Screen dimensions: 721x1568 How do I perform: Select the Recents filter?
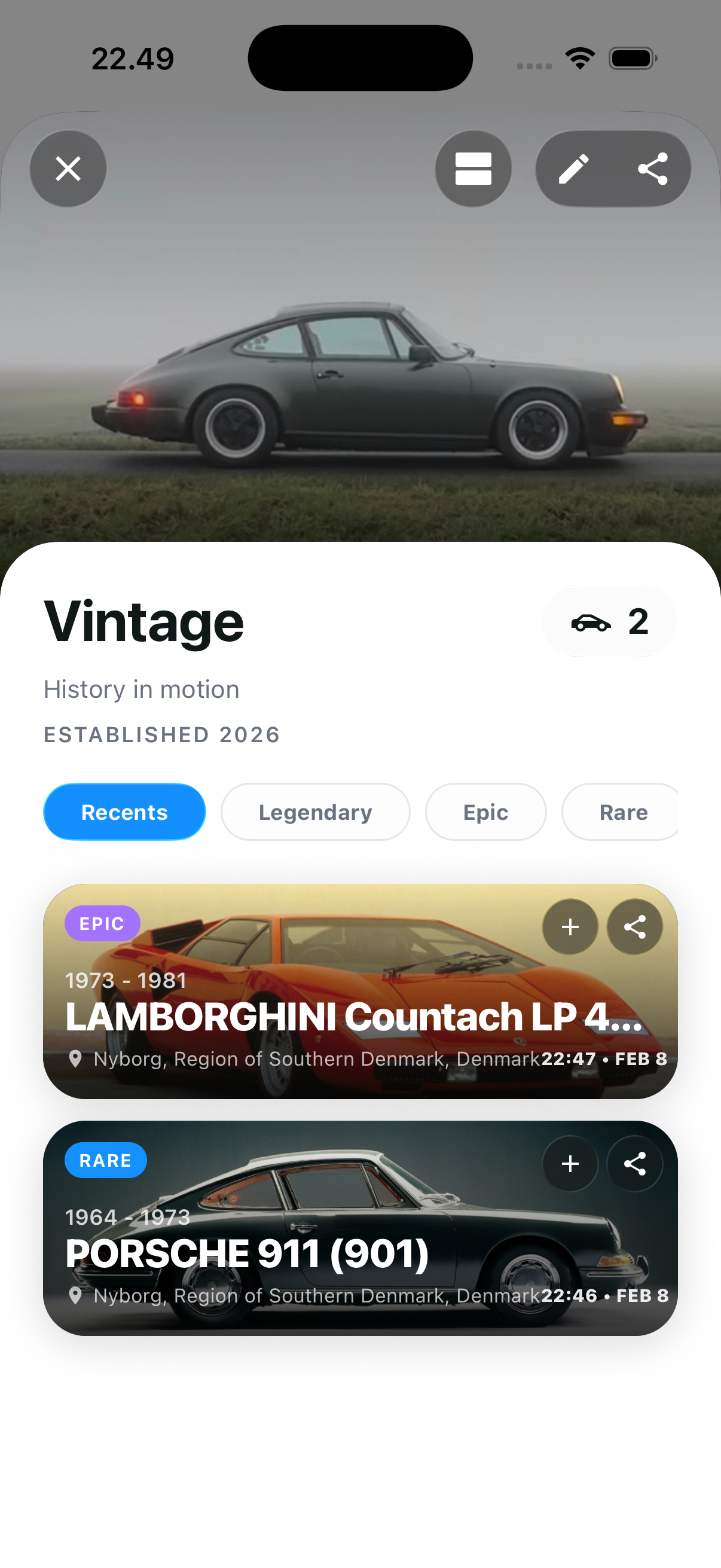pos(124,812)
